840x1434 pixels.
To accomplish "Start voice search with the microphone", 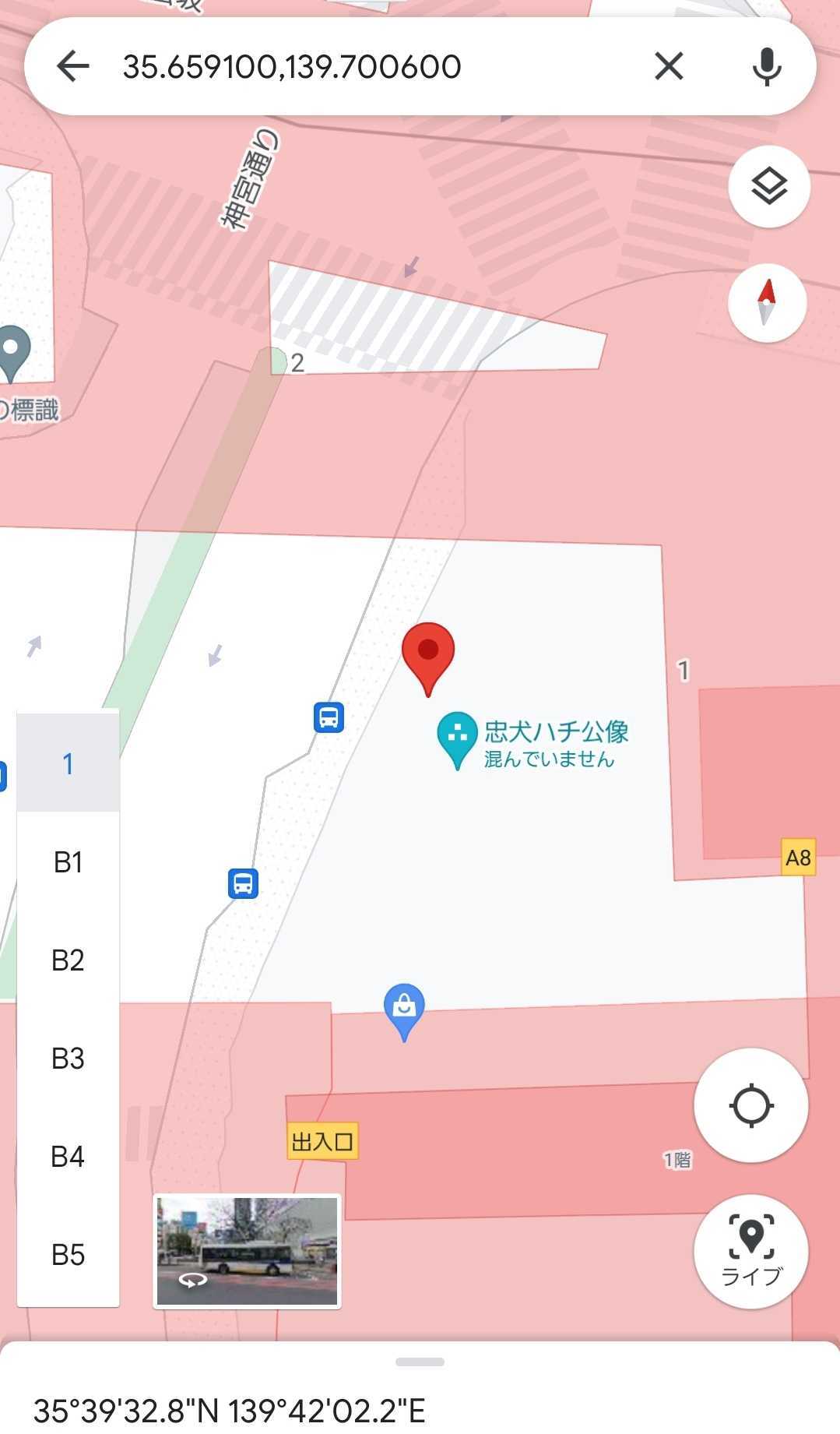I will (767, 66).
